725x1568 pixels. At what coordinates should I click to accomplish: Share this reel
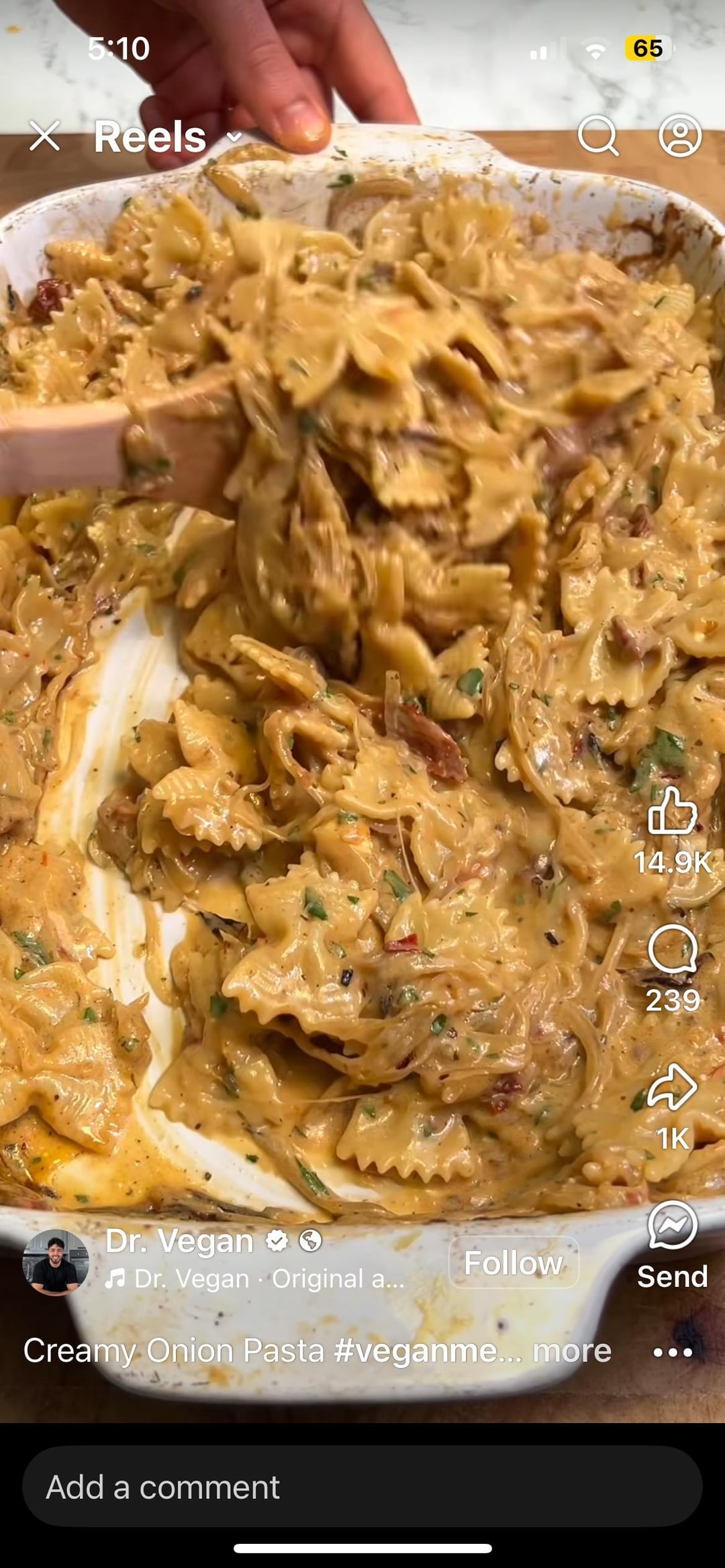[x=672, y=1086]
